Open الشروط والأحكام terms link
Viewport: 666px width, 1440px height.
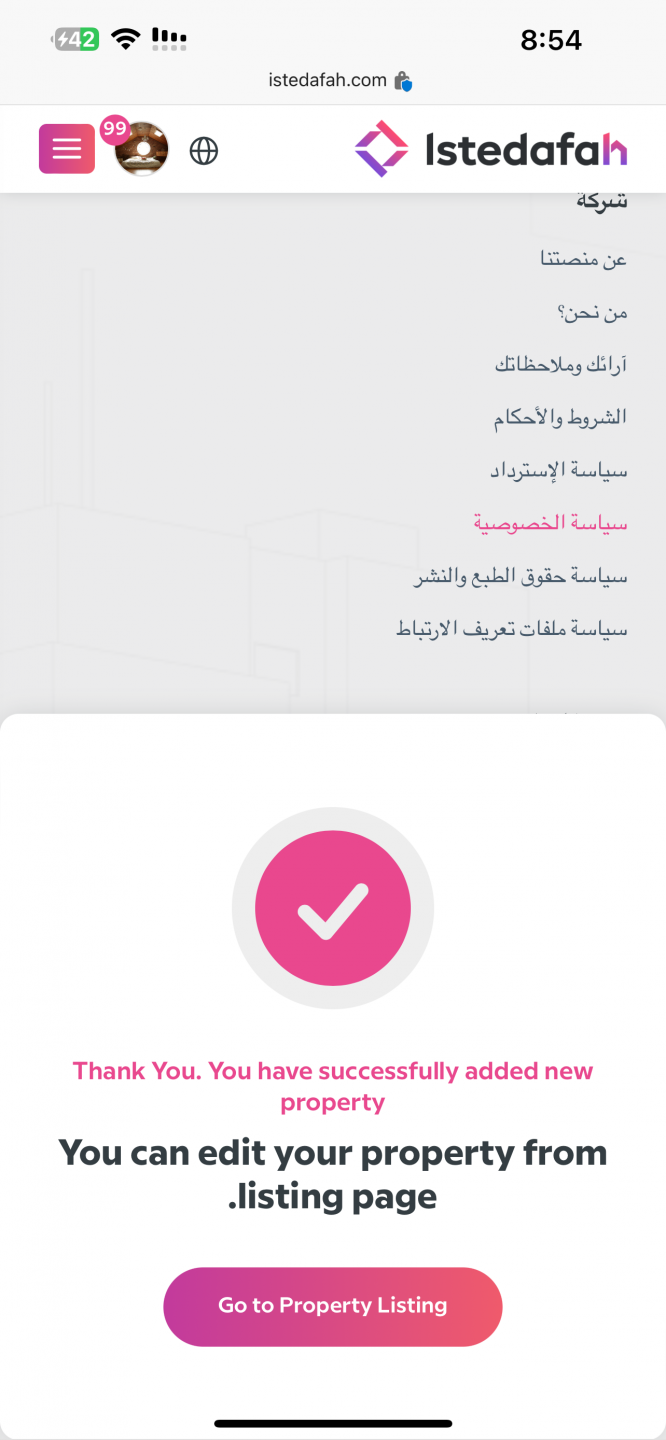pyautogui.click(x=560, y=417)
